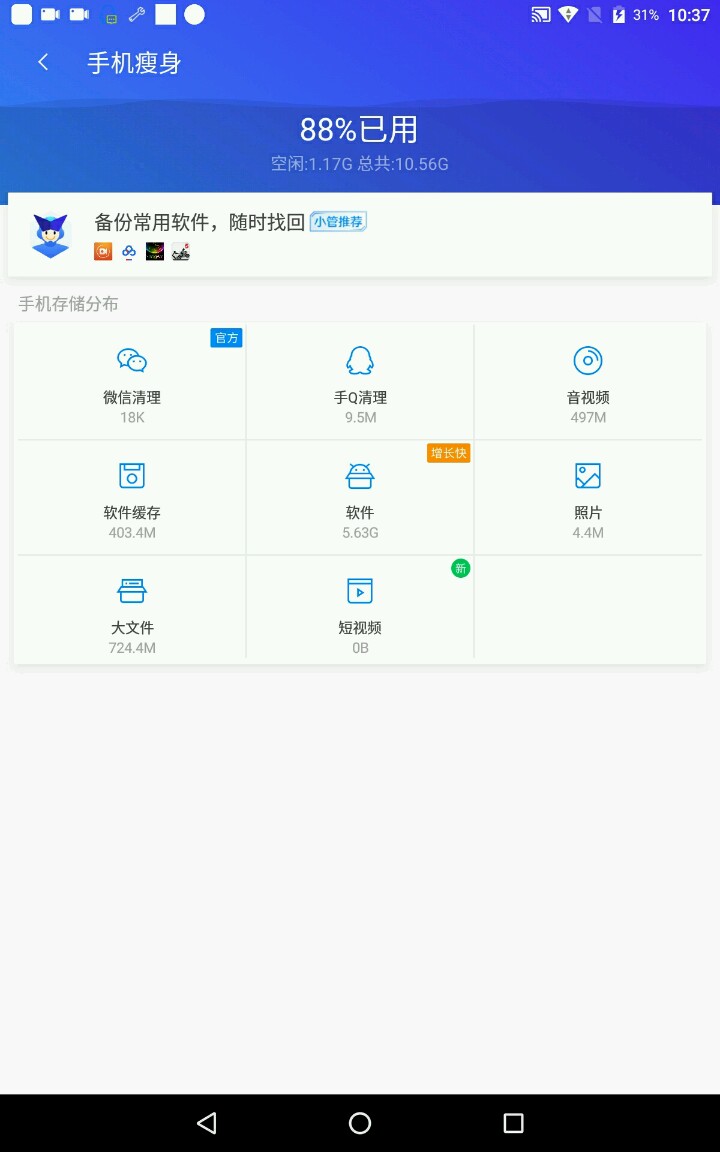Open the 软件 apps storage tile
This screenshot has height=1152, width=720.
tap(360, 497)
